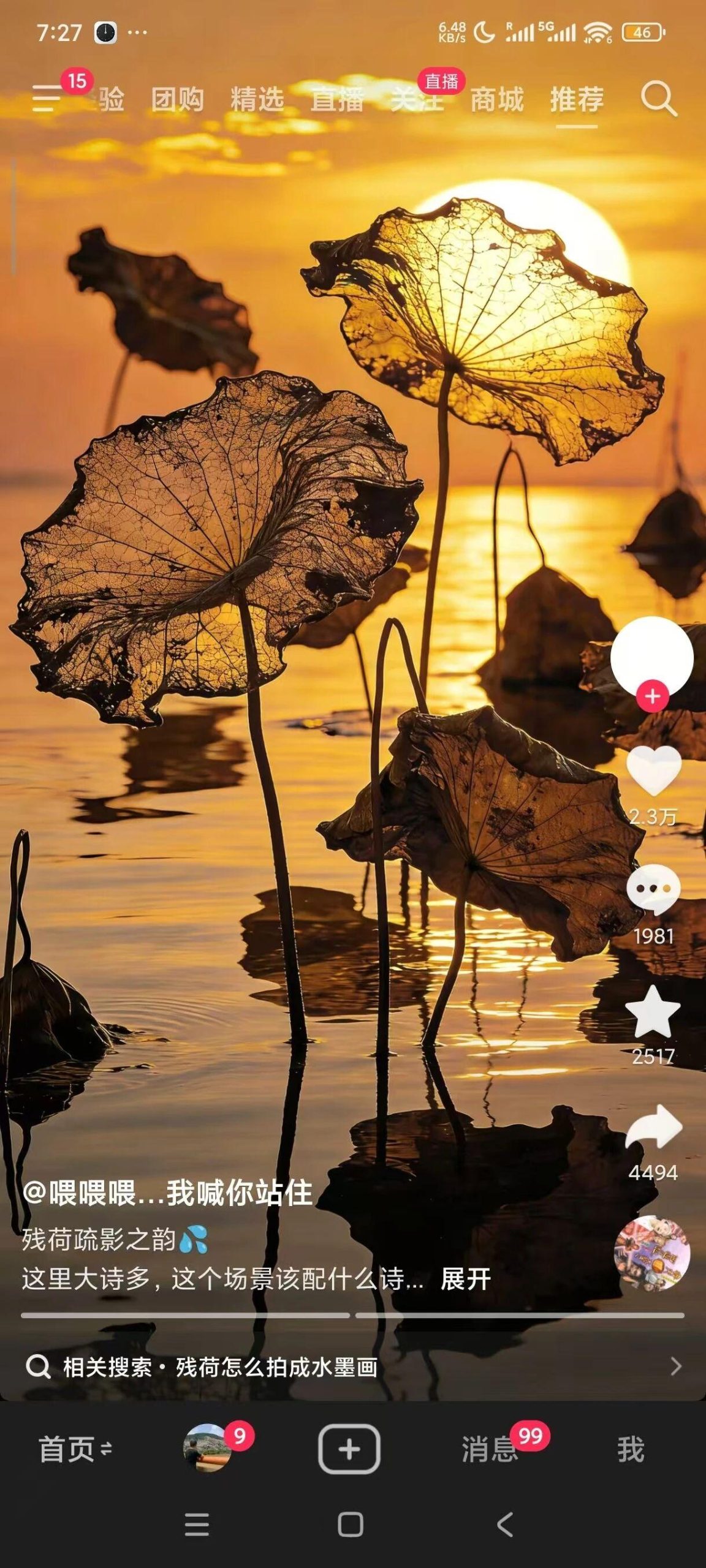Open the side menu with 15 badge

tap(48, 98)
